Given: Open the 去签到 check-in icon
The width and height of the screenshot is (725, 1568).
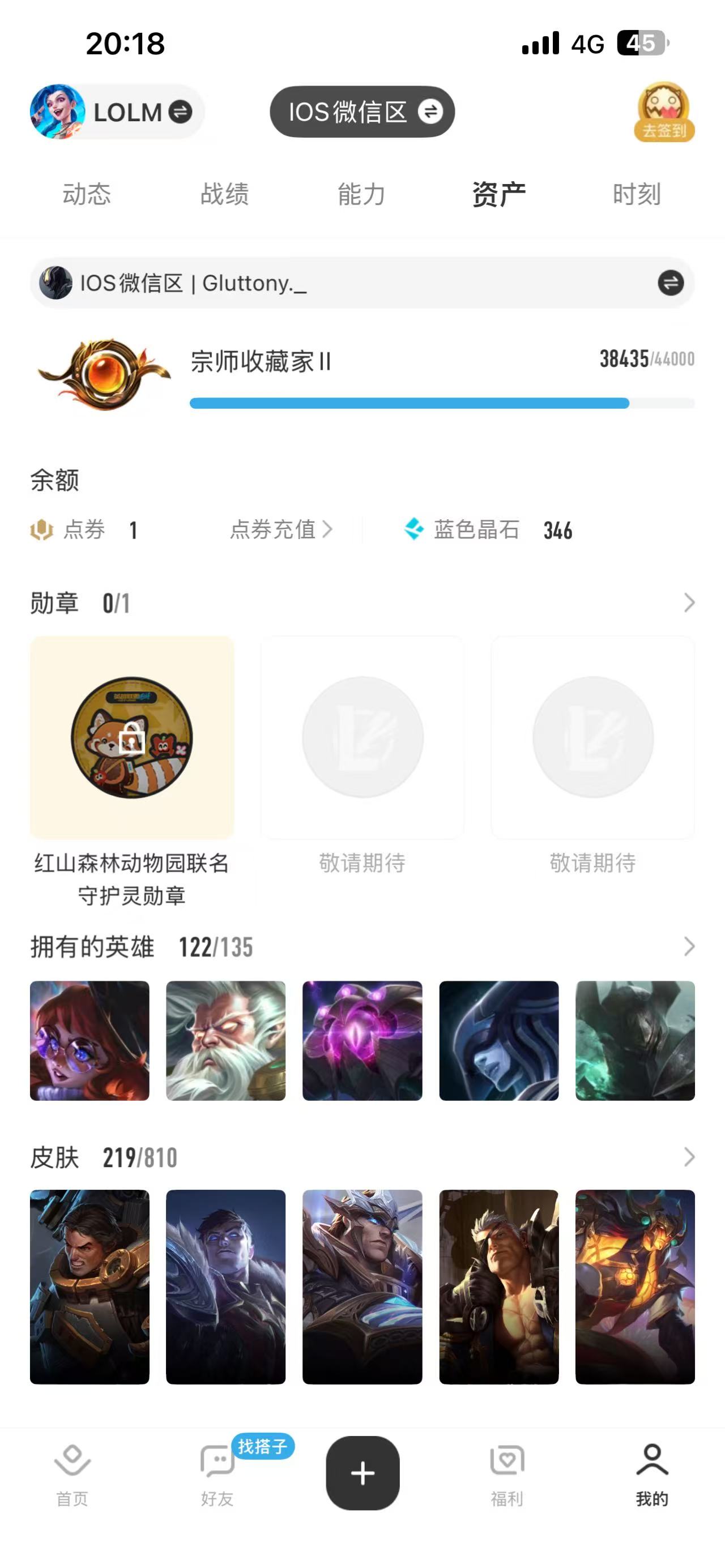Looking at the screenshot, I should tap(664, 112).
